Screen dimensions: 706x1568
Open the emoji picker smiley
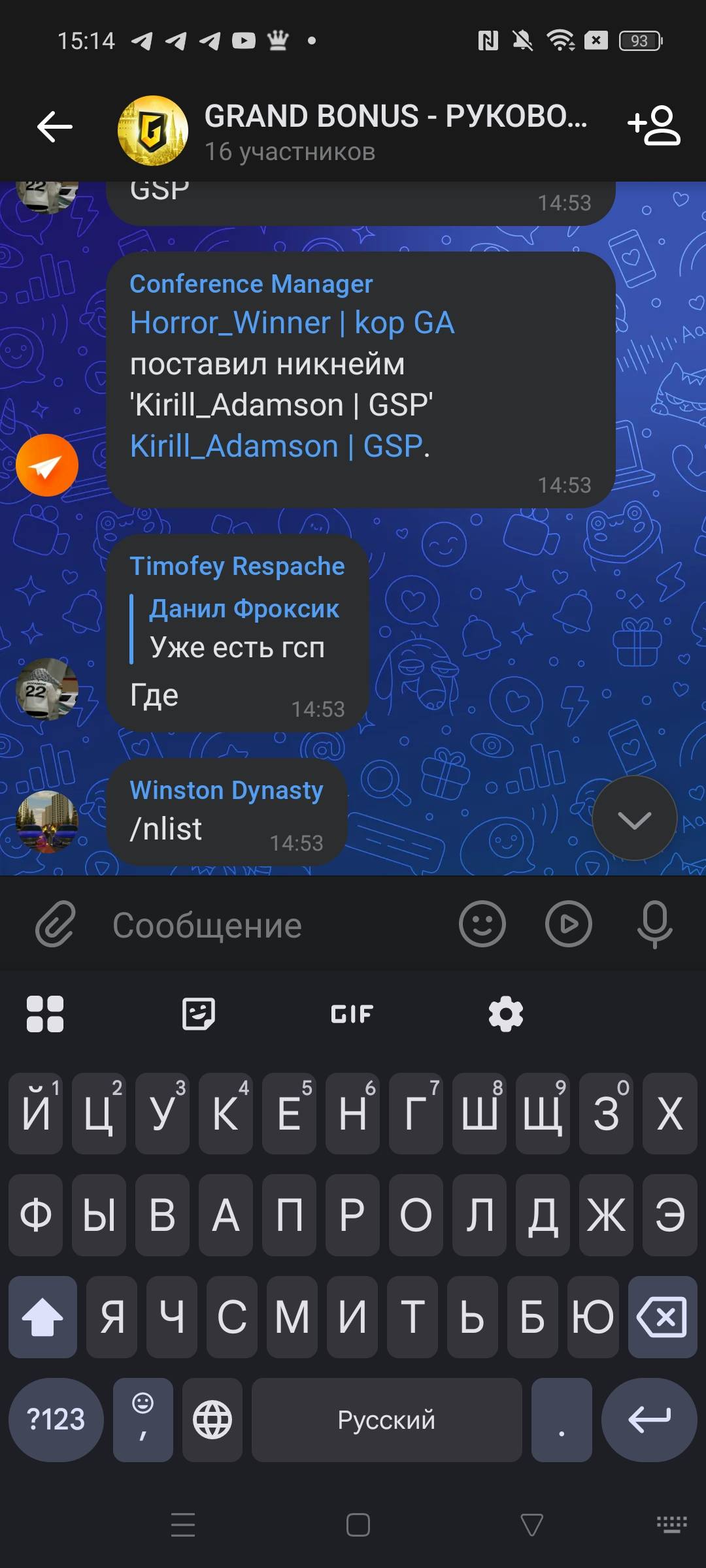[x=482, y=924]
